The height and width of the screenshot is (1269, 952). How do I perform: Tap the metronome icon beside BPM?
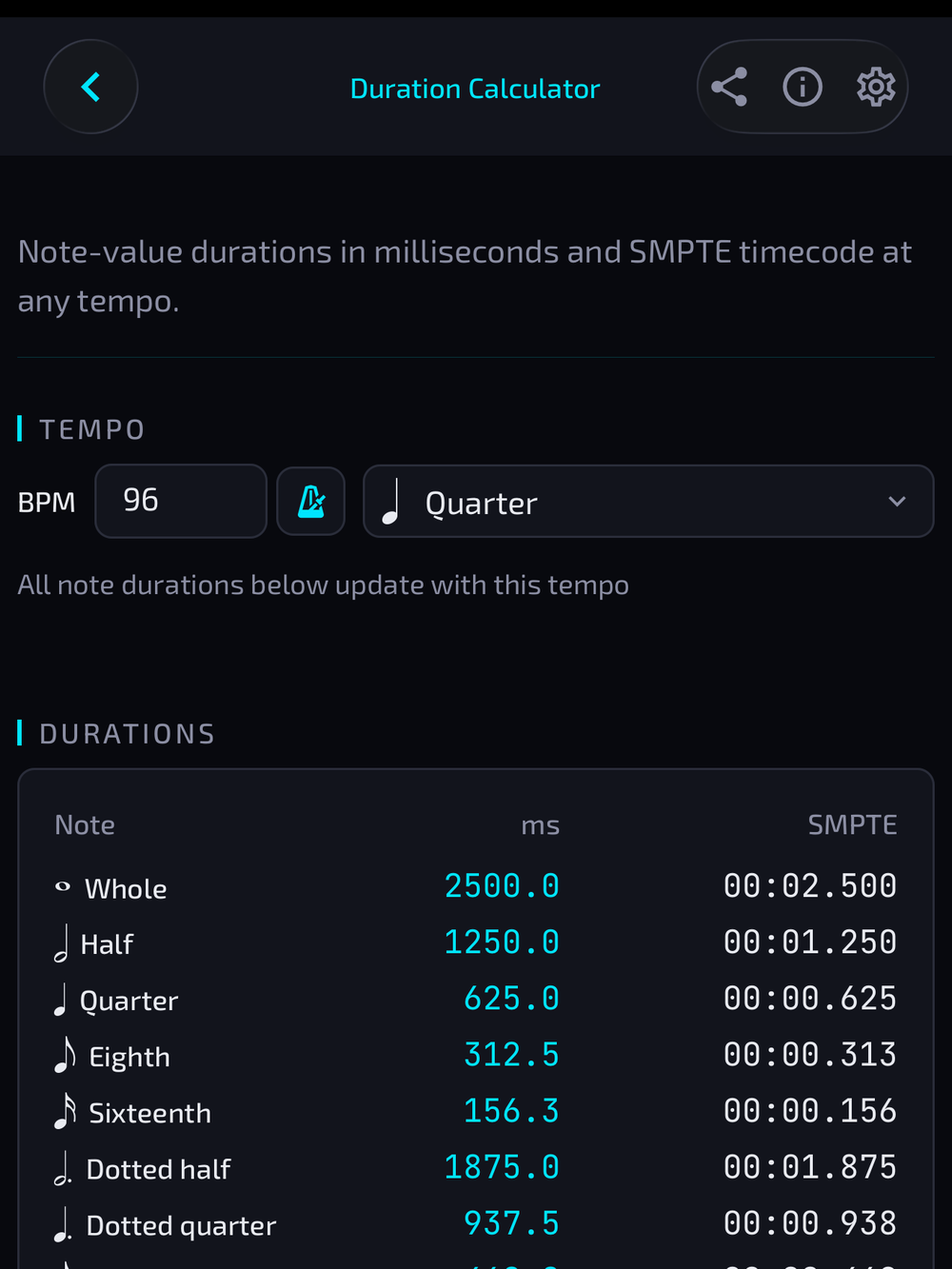click(310, 501)
